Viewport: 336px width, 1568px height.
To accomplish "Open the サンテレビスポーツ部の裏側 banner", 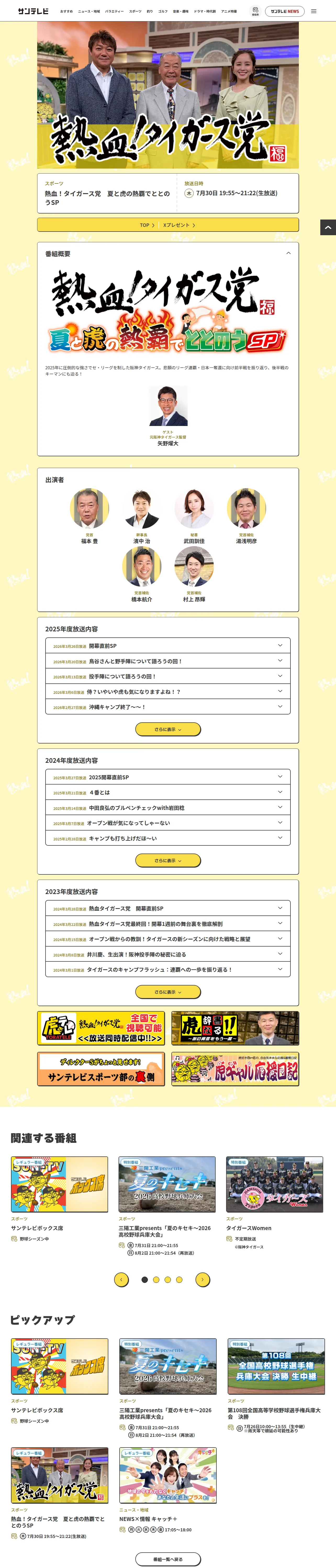I will point(101,1069).
